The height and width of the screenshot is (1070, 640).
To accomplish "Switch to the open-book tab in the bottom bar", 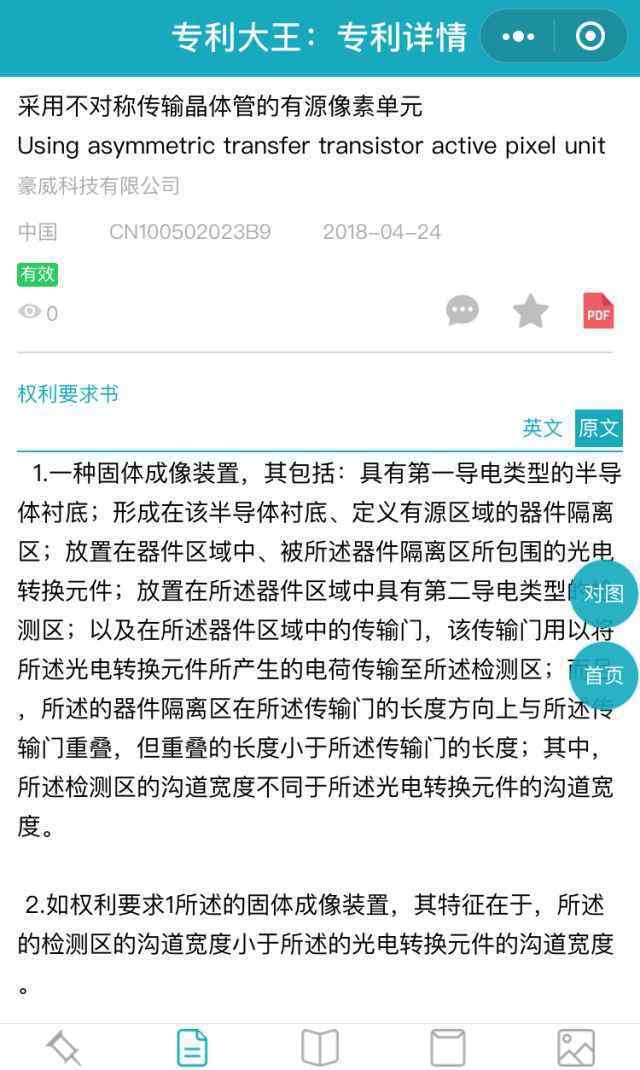I will point(320,1047).
